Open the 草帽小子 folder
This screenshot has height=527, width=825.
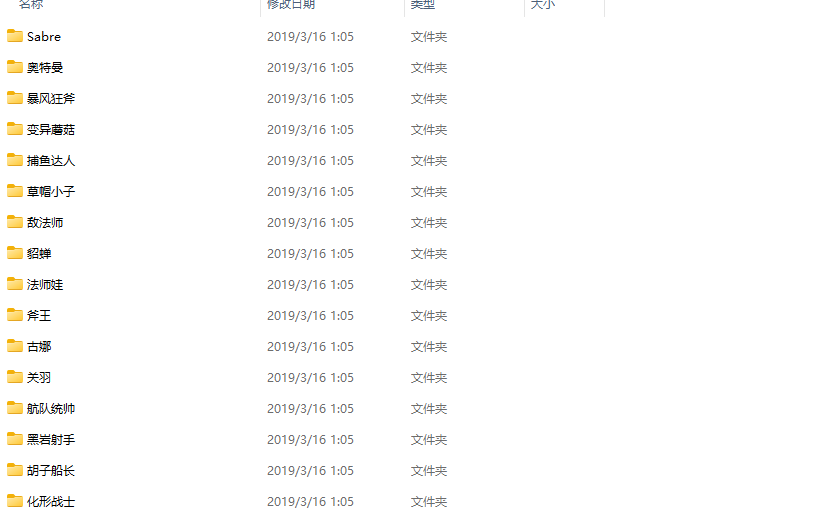[x=50, y=192]
